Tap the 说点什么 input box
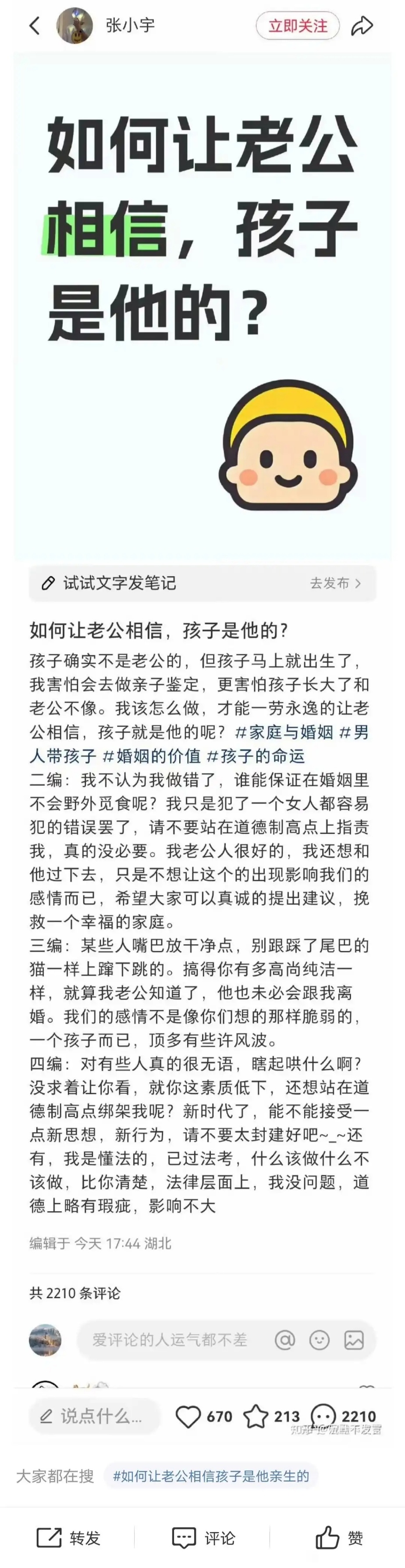Screen dimensions: 405x1568 pos(94,1417)
